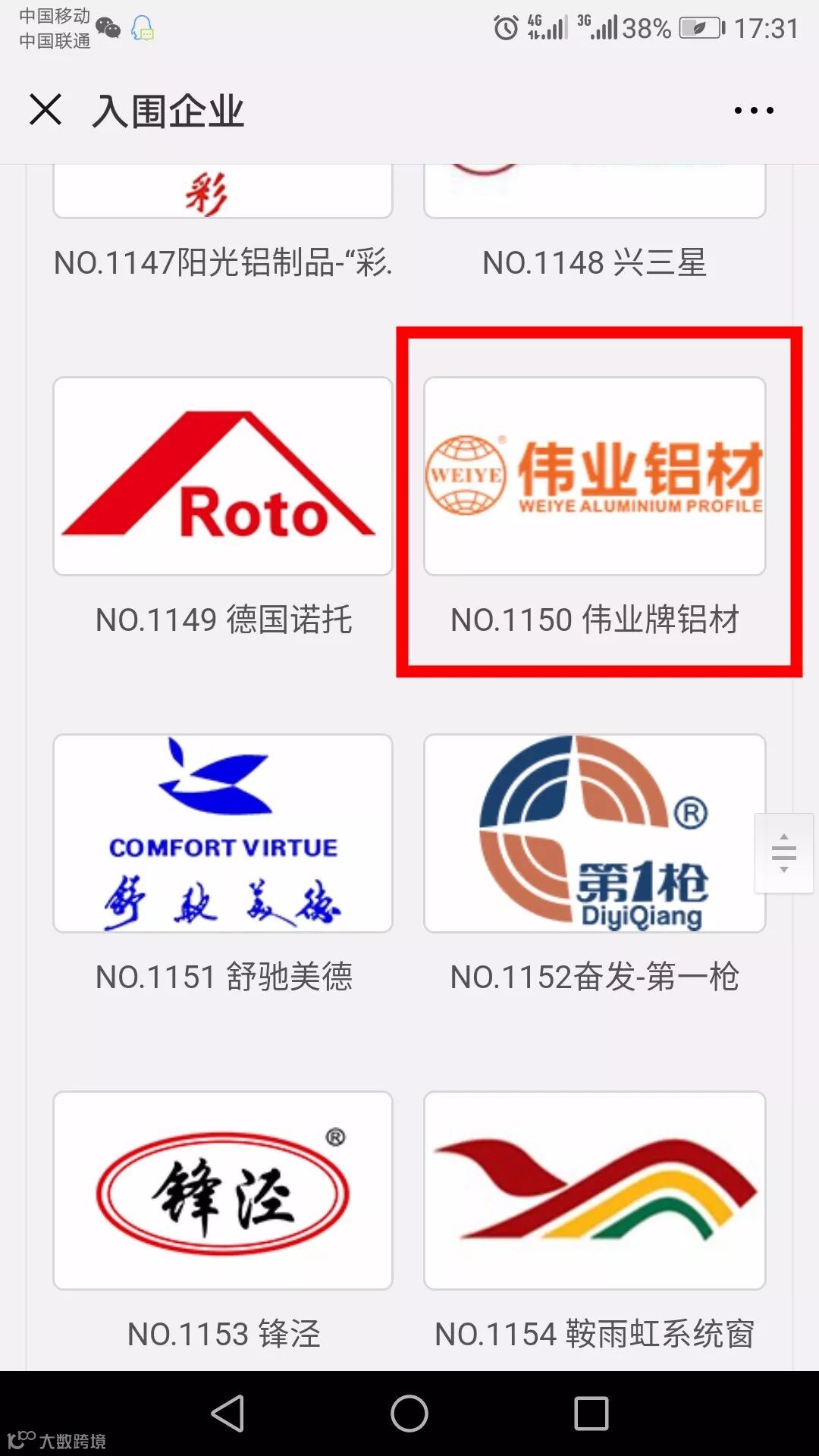Go back using system back button
The image size is (819, 1456).
(x=227, y=1414)
